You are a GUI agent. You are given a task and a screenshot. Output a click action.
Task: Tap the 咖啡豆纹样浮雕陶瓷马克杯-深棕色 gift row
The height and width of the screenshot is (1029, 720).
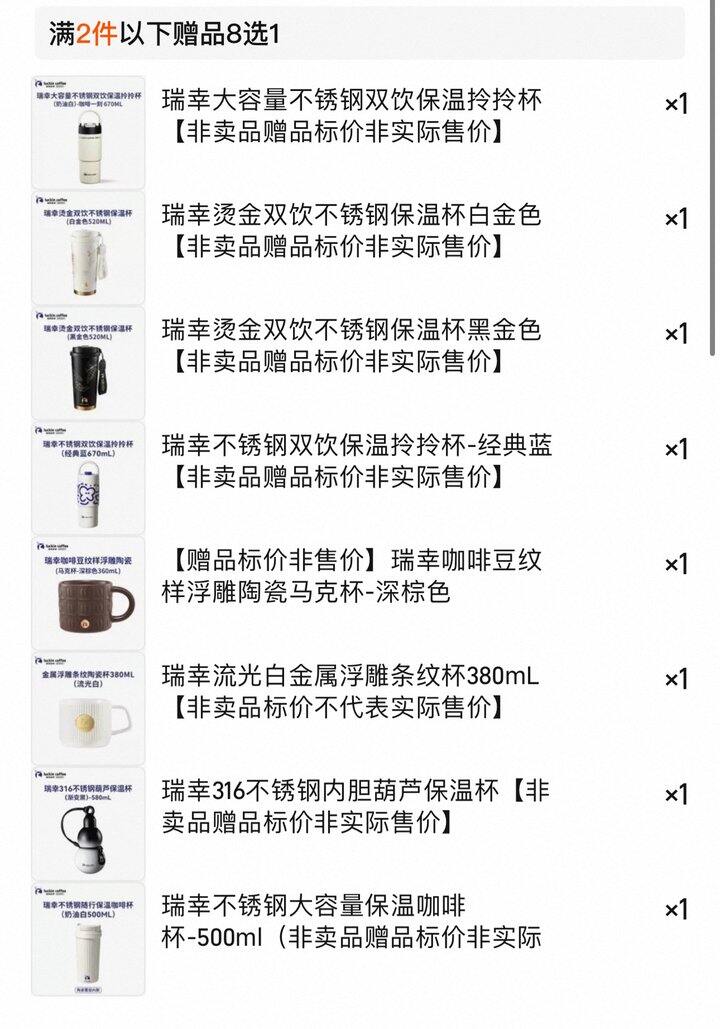(357, 575)
